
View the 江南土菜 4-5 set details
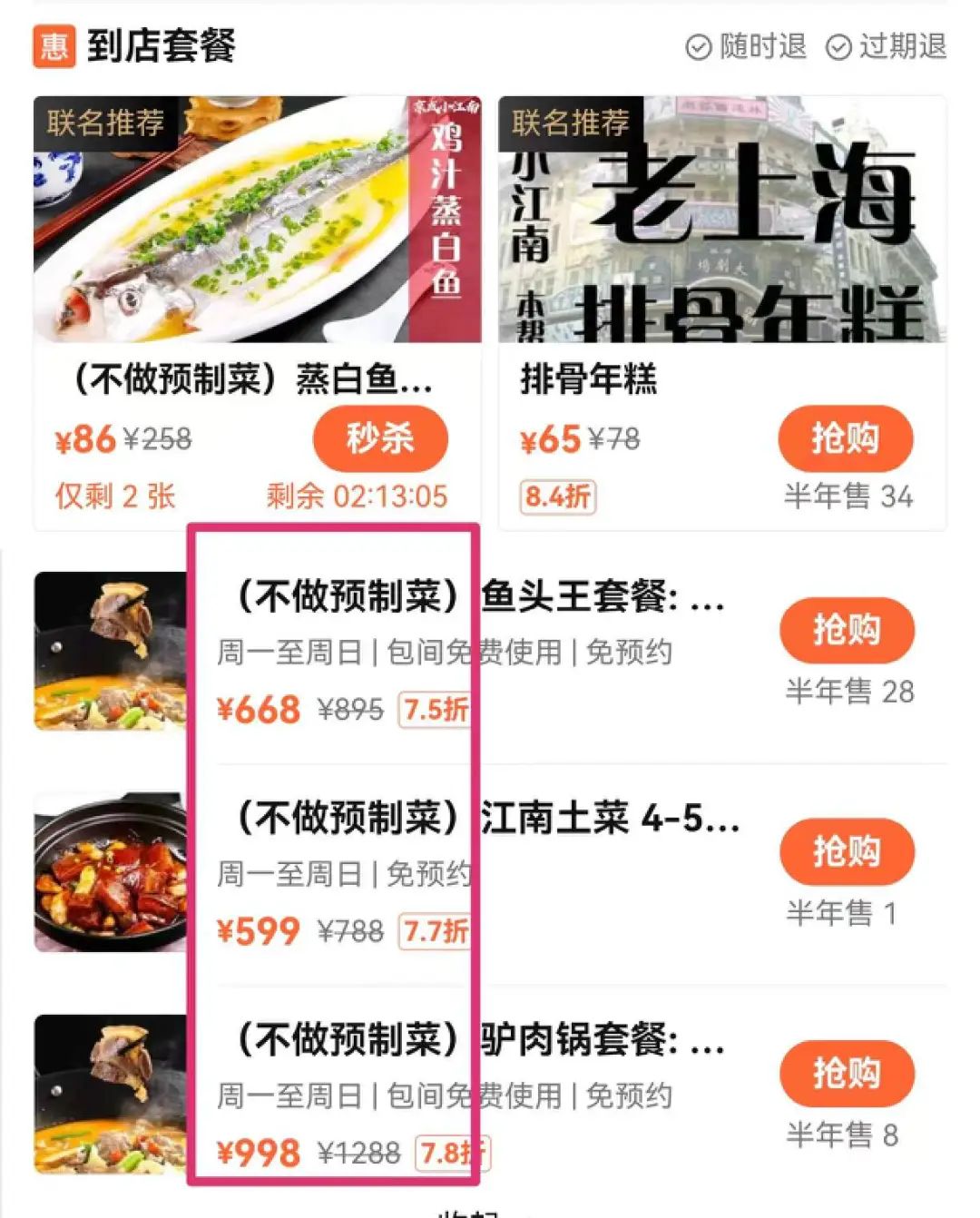(x=486, y=819)
